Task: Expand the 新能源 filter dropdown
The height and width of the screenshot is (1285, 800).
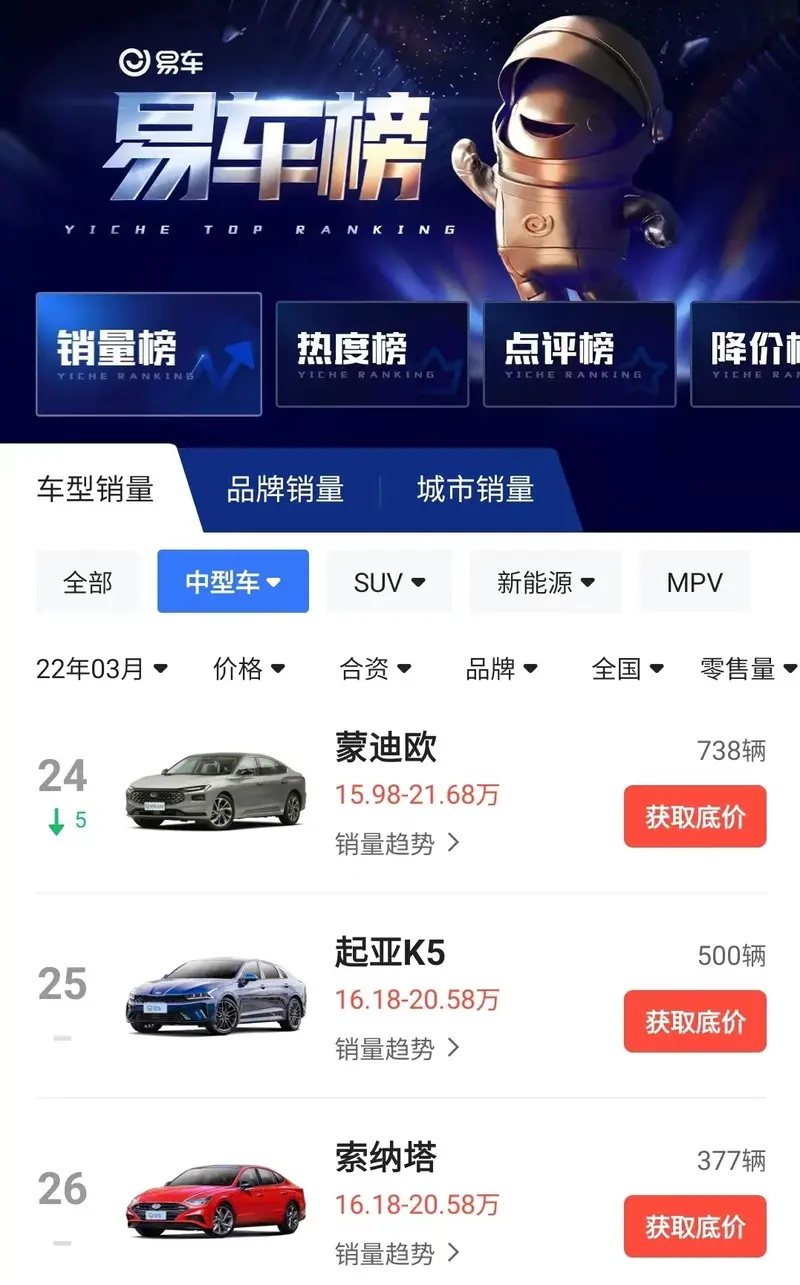Action: click(x=546, y=582)
